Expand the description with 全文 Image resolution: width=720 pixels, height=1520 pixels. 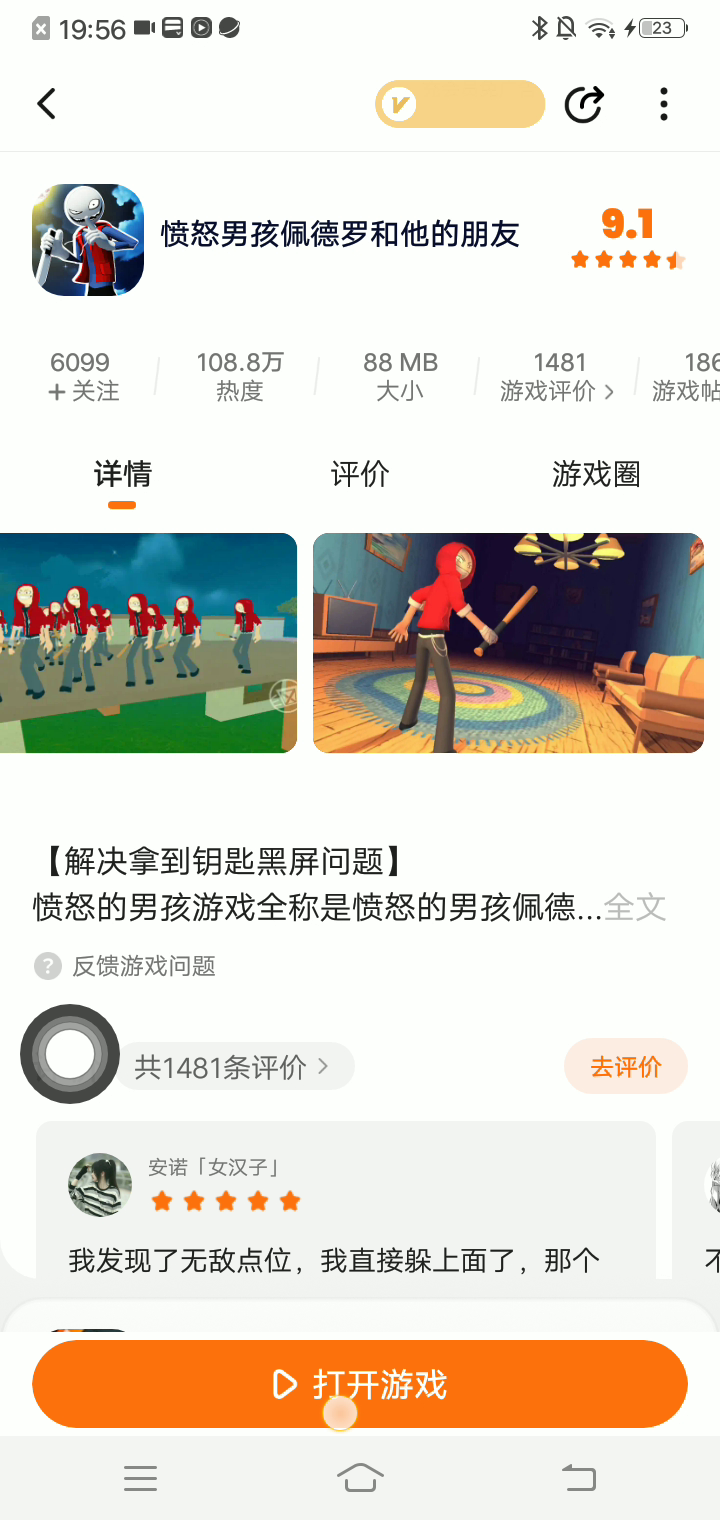[x=635, y=907]
